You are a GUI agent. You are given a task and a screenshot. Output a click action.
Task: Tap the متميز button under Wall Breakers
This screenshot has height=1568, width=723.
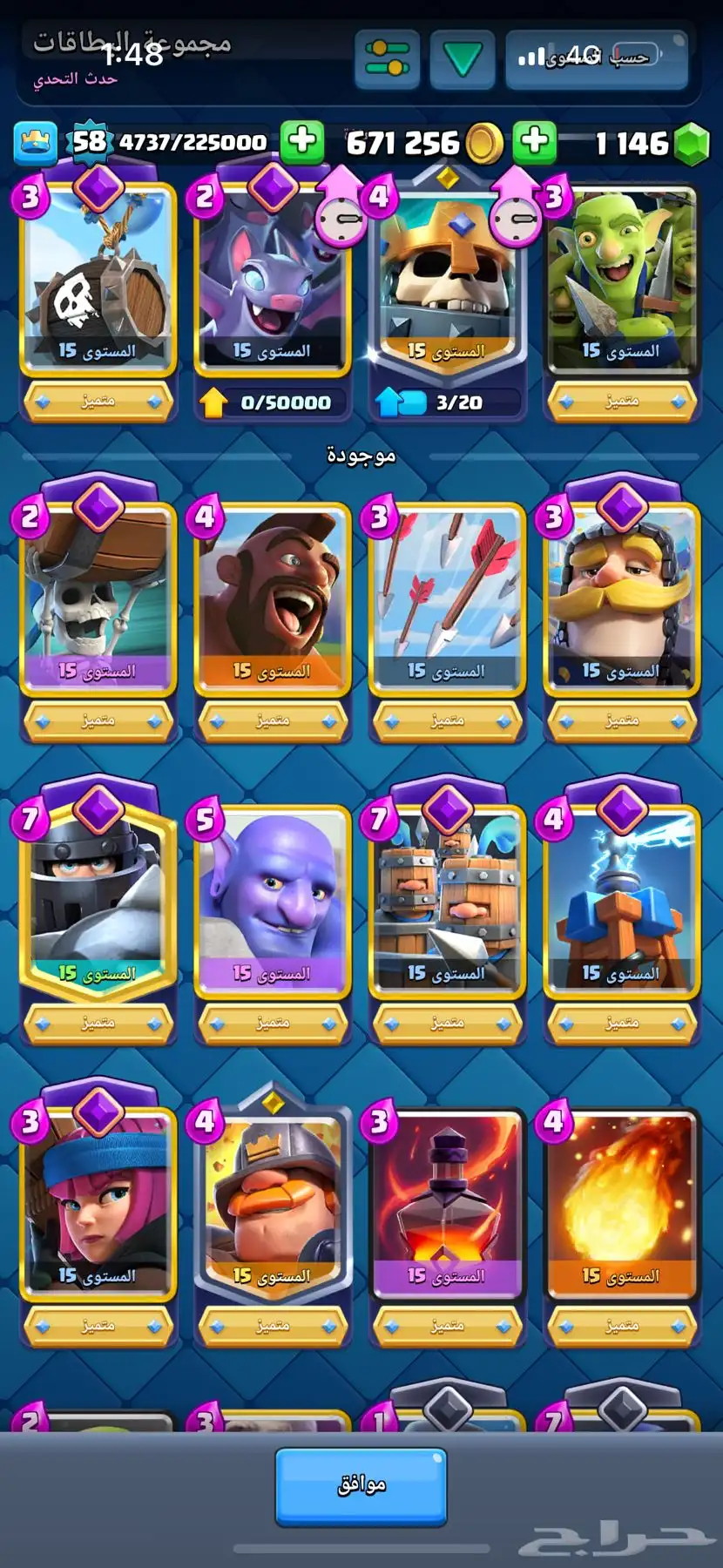tap(98, 720)
